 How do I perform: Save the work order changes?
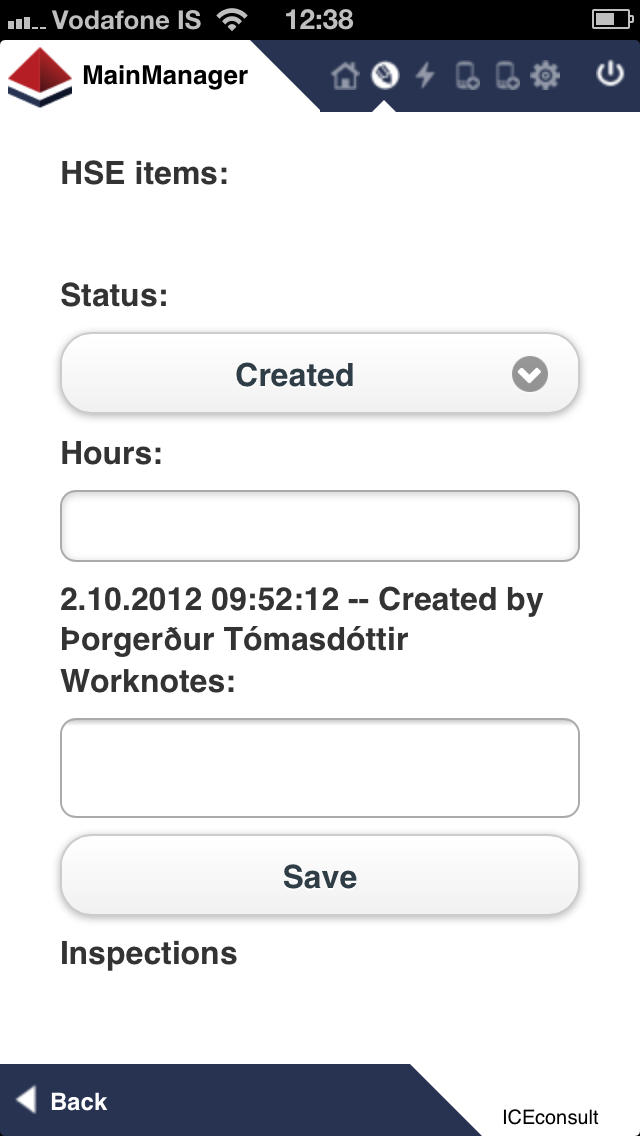tap(320, 877)
